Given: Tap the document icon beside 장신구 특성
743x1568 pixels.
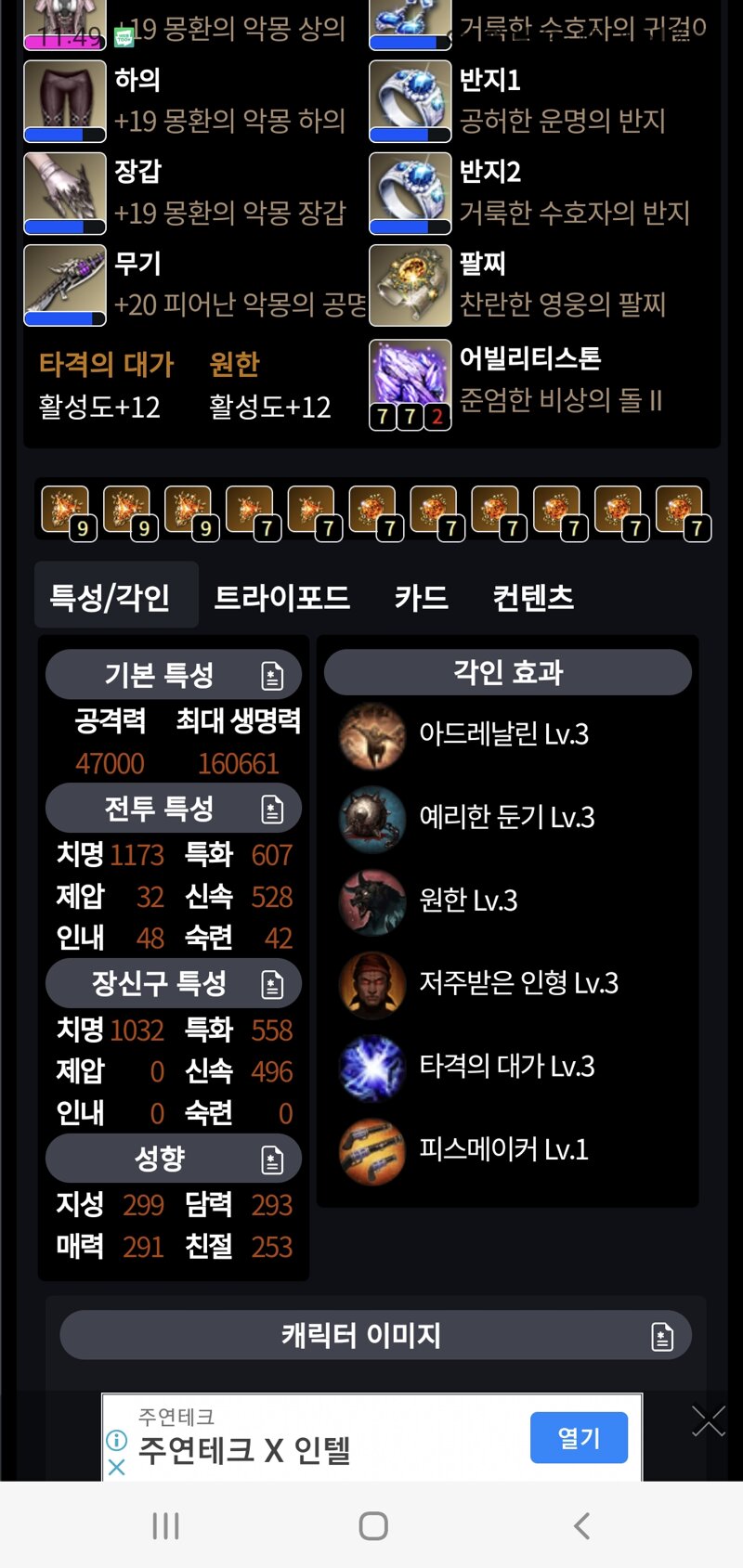Looking at the screenshot, I should tap(272, 984).
